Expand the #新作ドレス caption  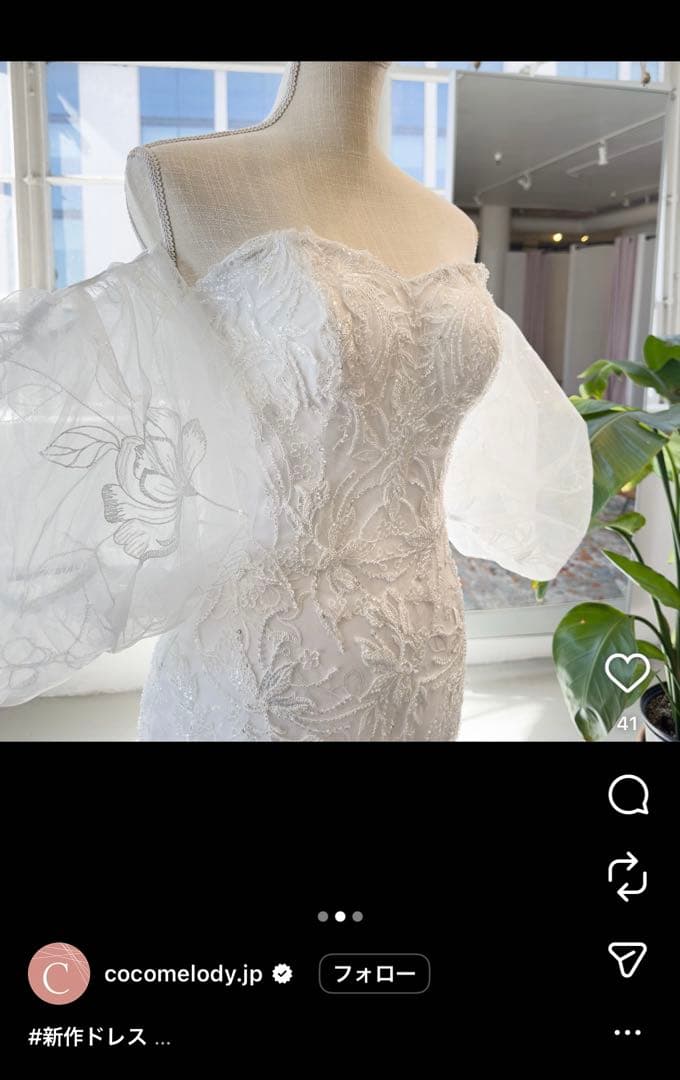tap(162, 1037)
